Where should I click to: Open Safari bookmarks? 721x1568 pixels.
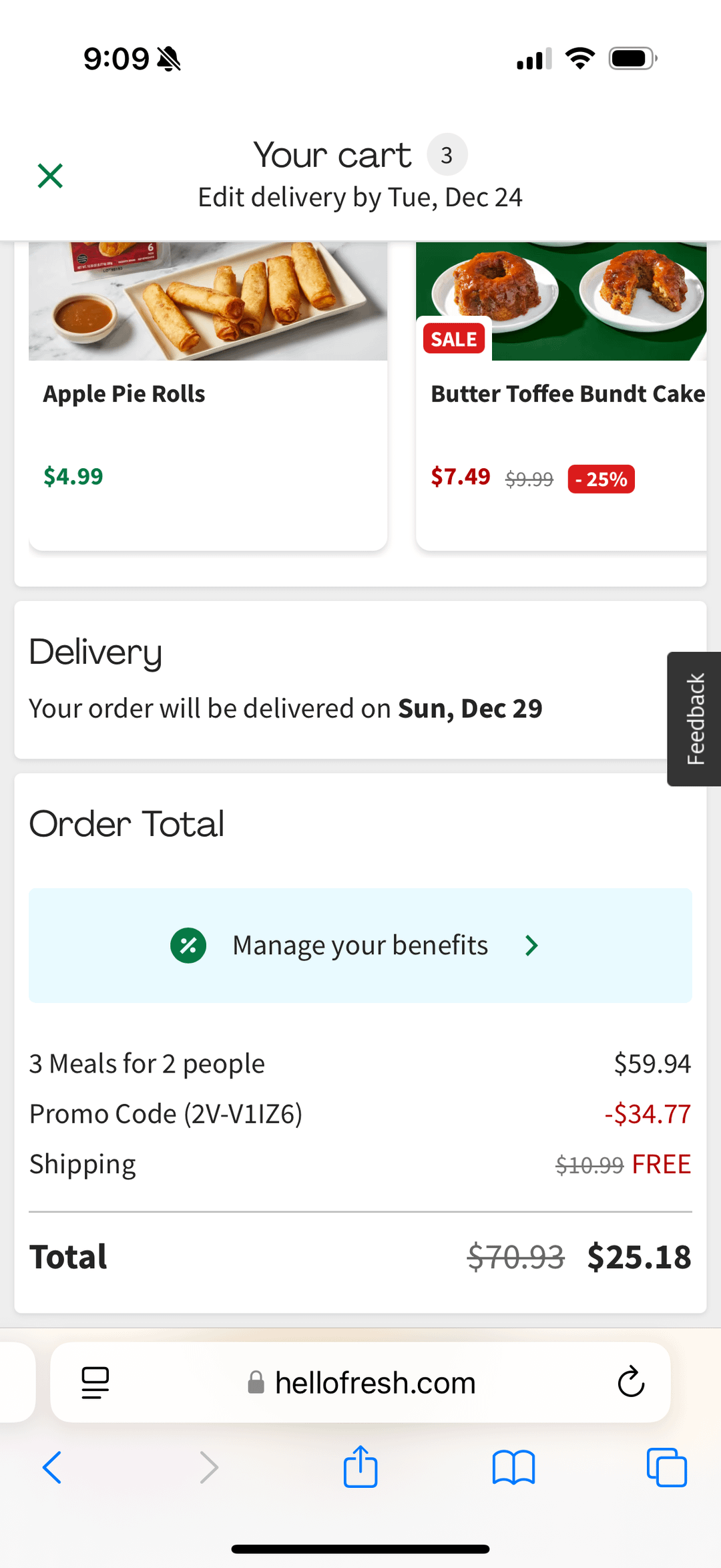point(513,1467)
